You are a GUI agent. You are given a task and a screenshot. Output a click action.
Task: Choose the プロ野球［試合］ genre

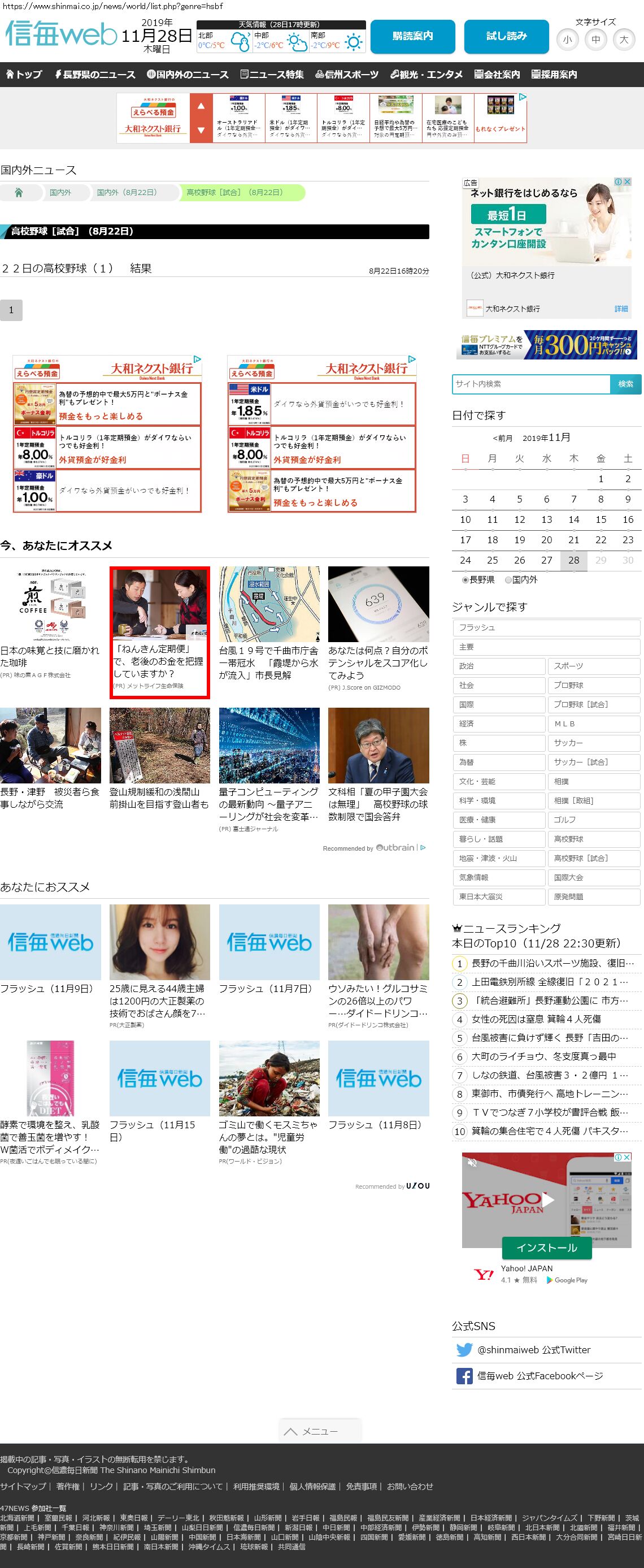pyautogui.click(x=593, y=704)
